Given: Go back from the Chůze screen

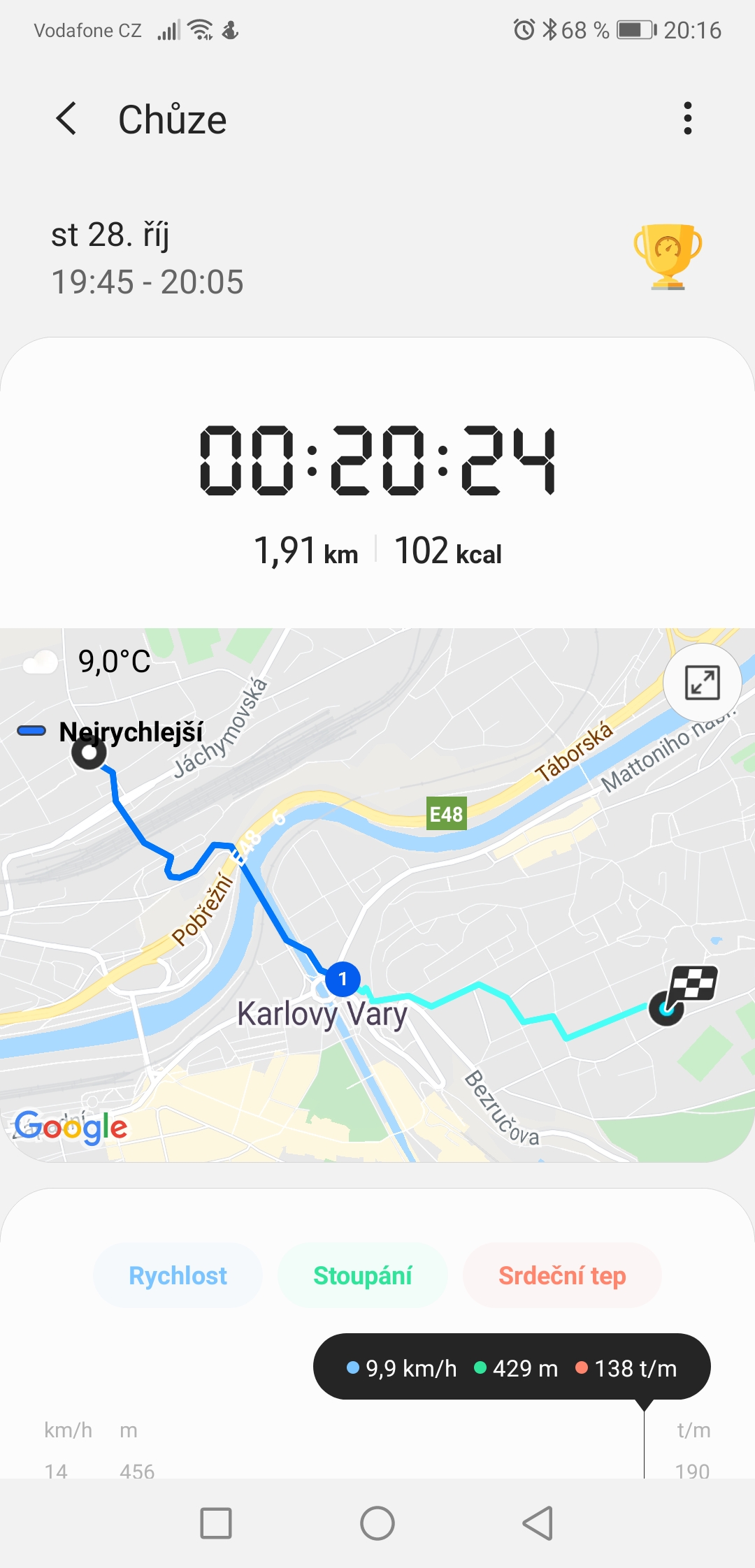Looking at the screenshot, I should pyautogui.click(x=66, y=118).
